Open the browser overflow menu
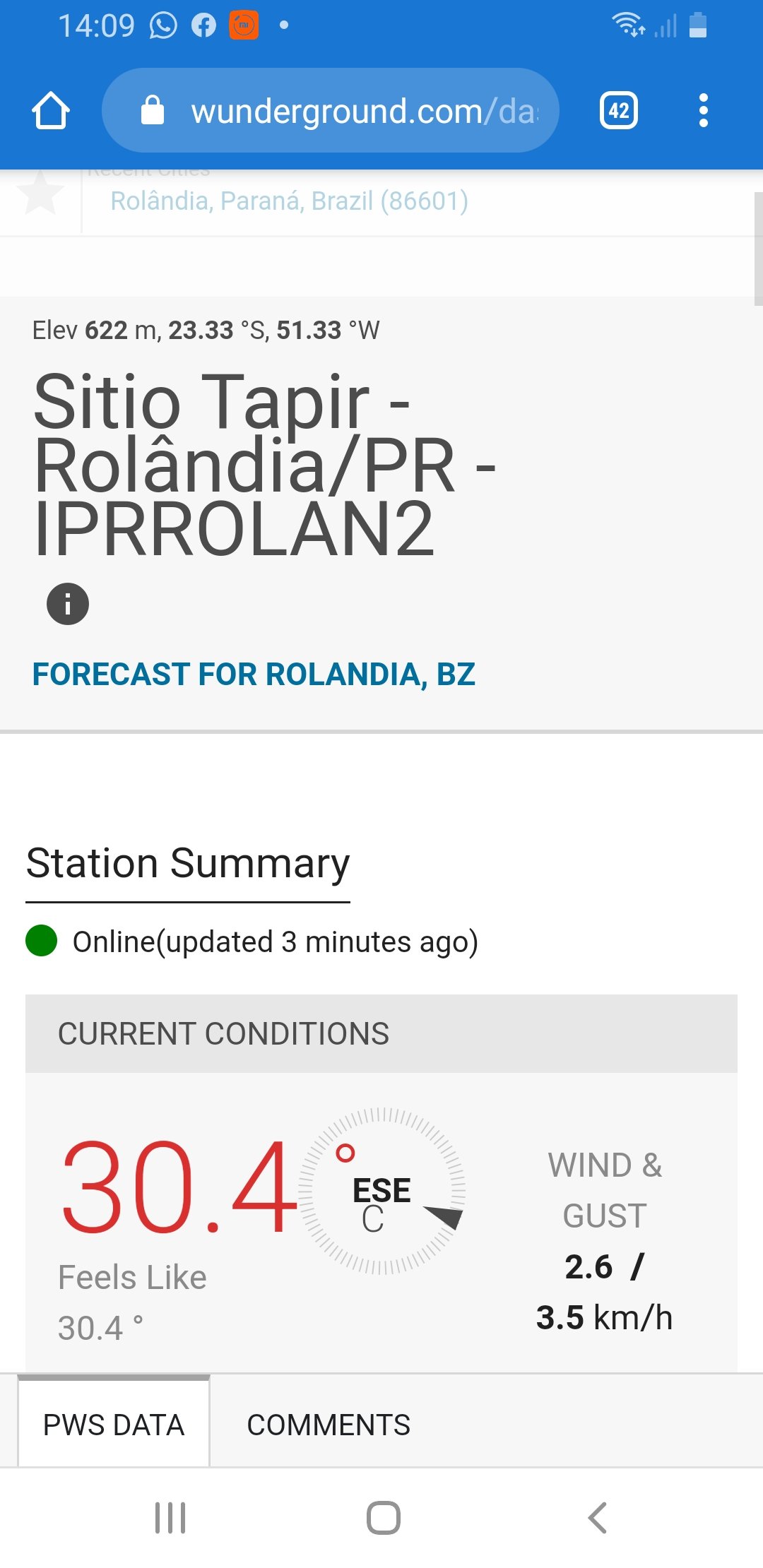 click(702, 111)
